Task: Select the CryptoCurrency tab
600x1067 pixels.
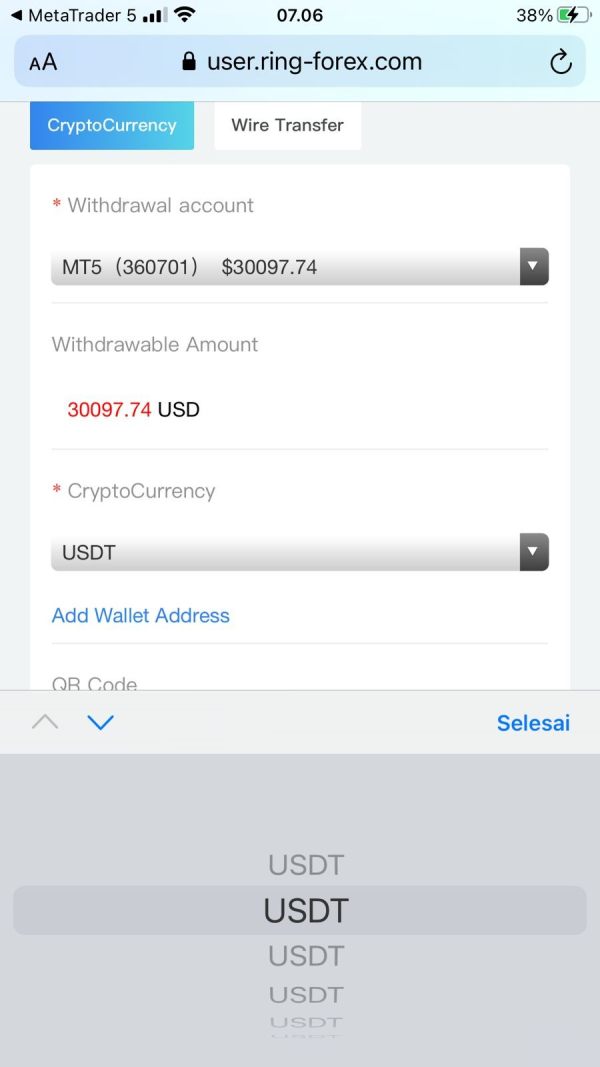Action: pyautogui.click(x=112, y=125)
